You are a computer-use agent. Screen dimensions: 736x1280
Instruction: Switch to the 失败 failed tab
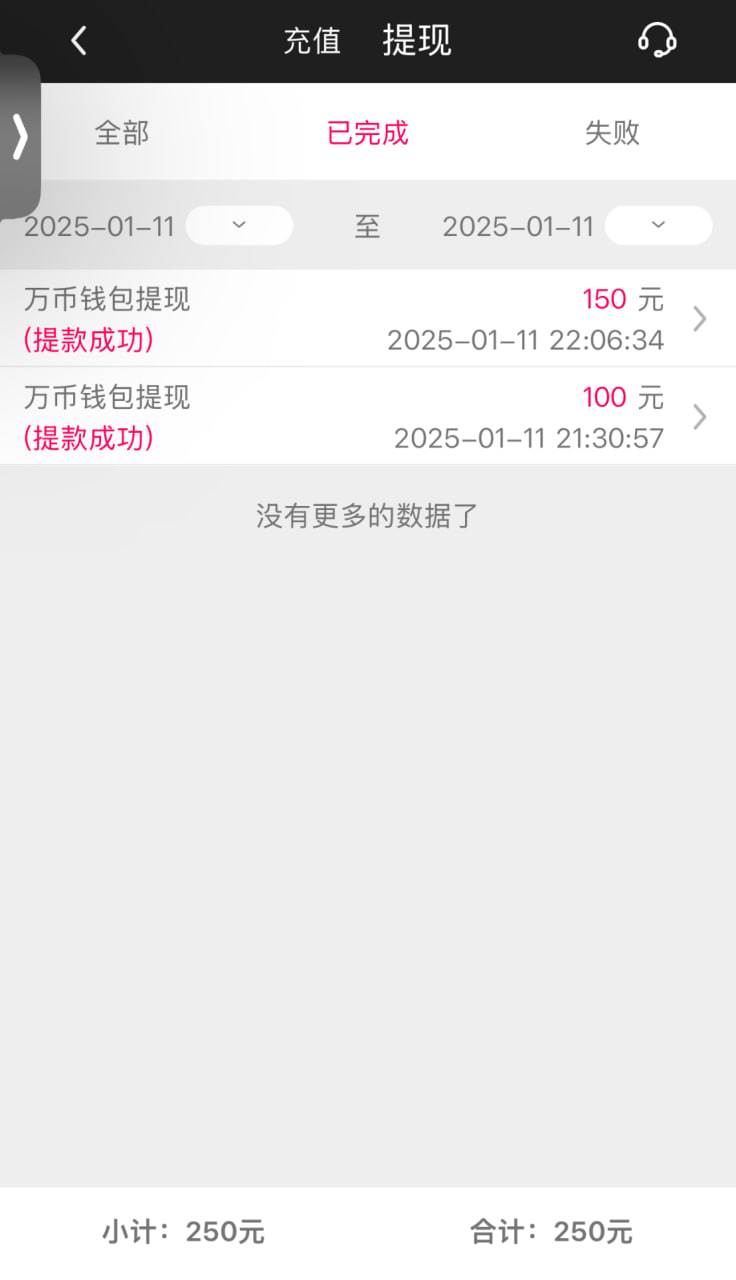coord(612,133)
